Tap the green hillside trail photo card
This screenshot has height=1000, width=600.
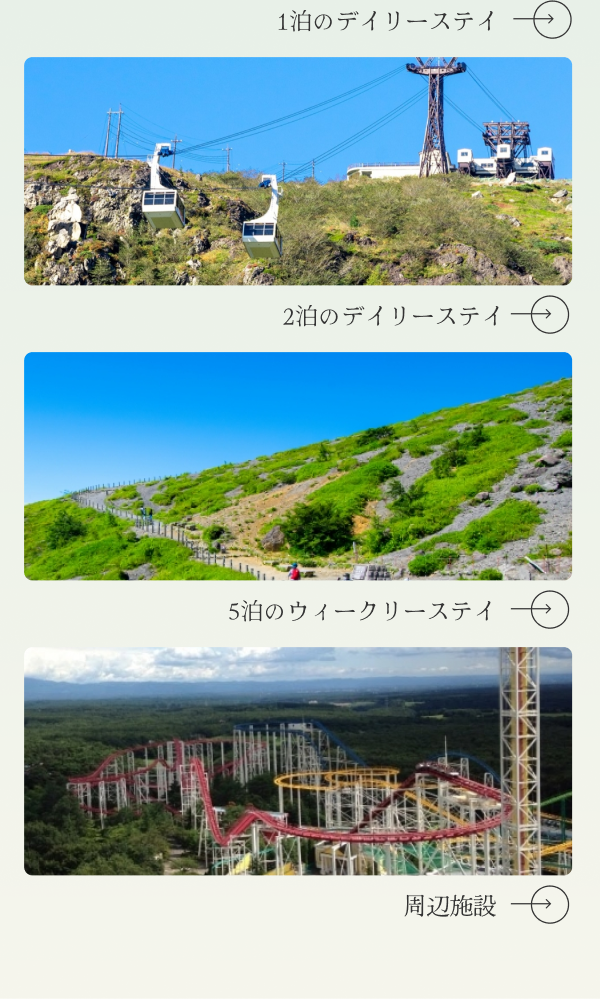(298, 466)
